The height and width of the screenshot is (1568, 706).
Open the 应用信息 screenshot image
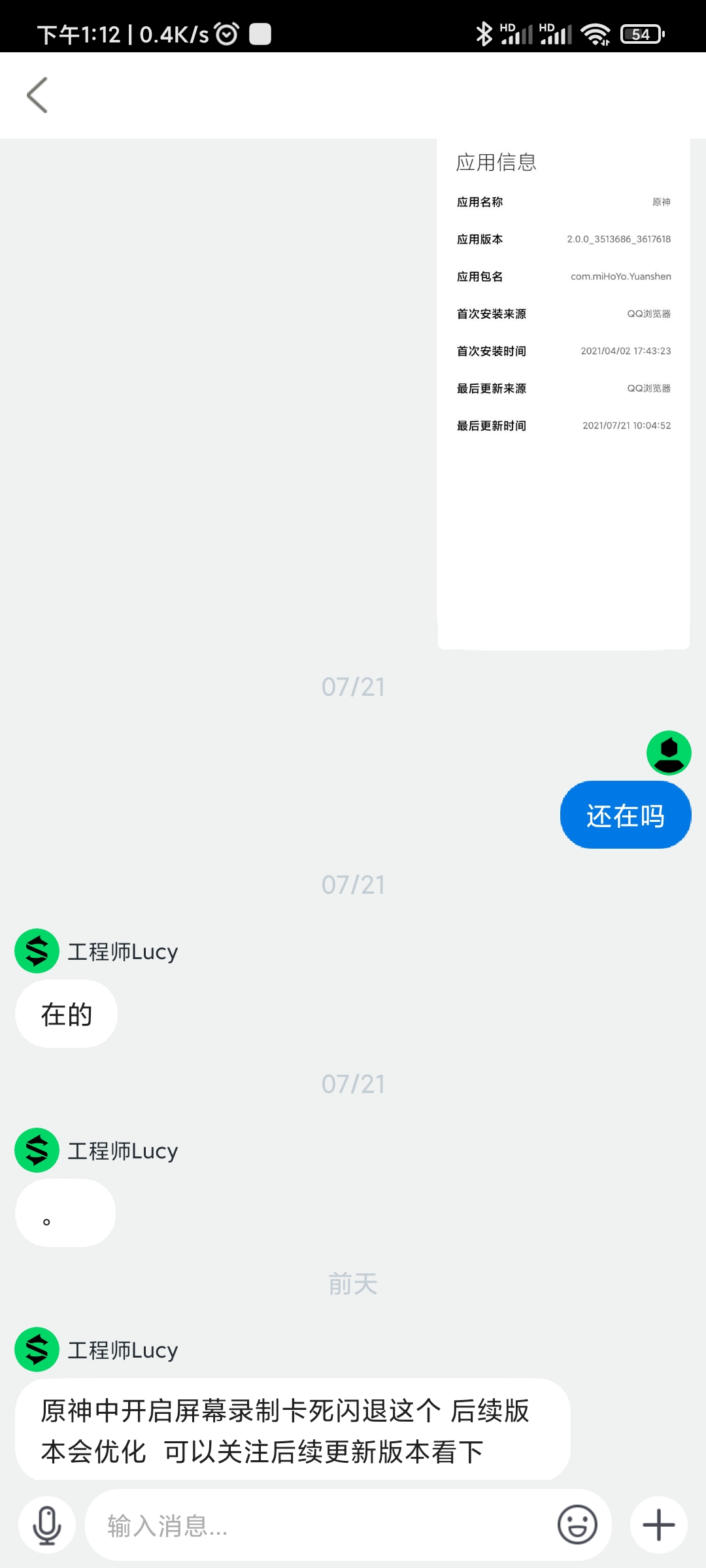[x=563, y=393]
